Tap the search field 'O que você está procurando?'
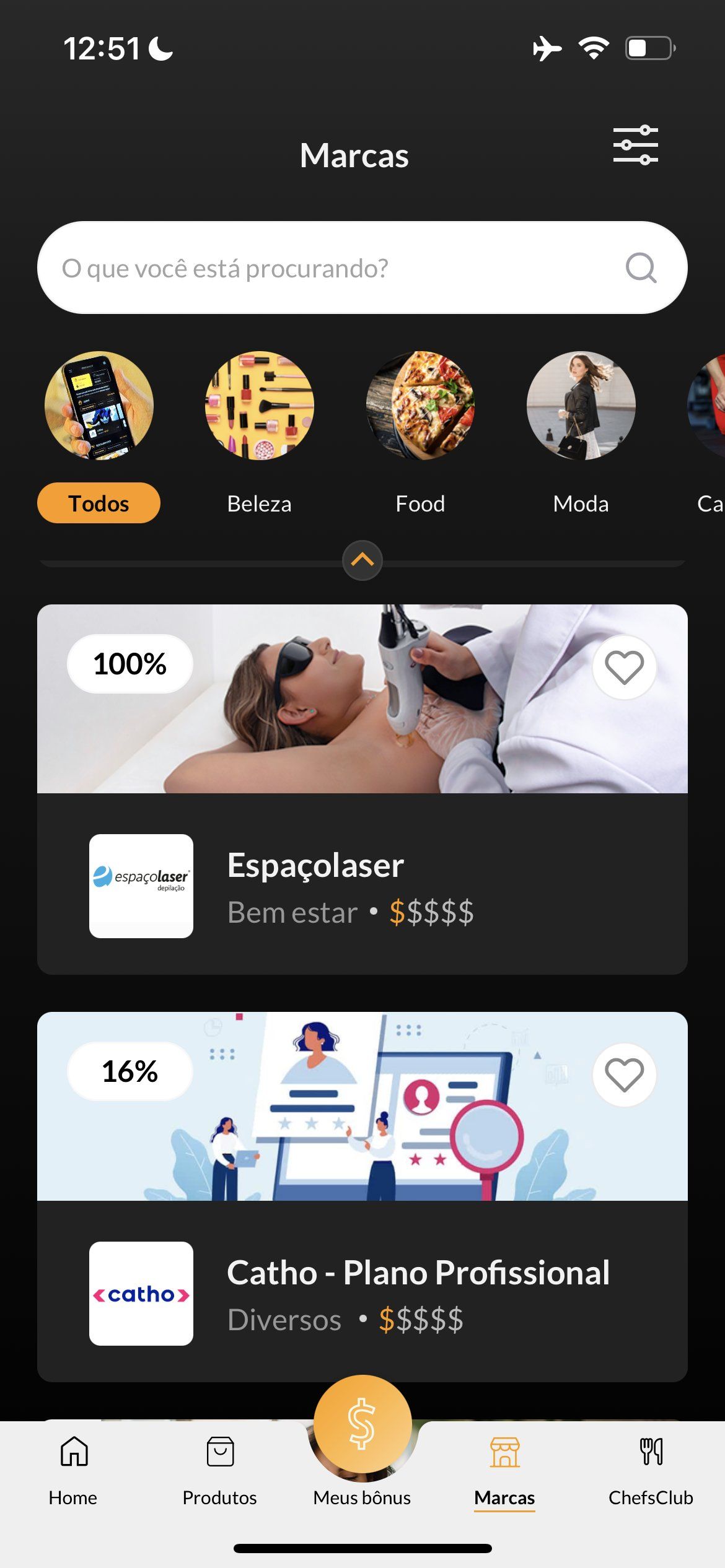 pyautogui.click(x=335, y=268)
